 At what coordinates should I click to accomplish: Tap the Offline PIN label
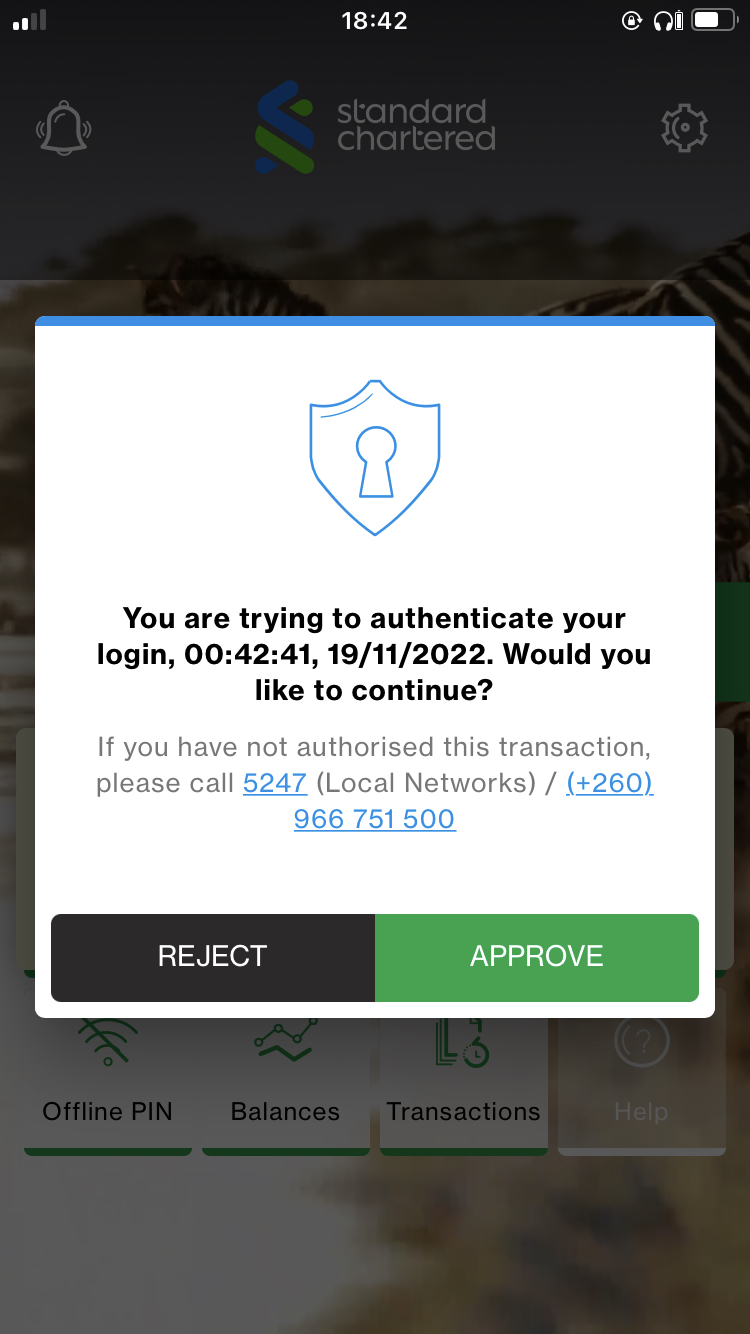pos(107,1111)
